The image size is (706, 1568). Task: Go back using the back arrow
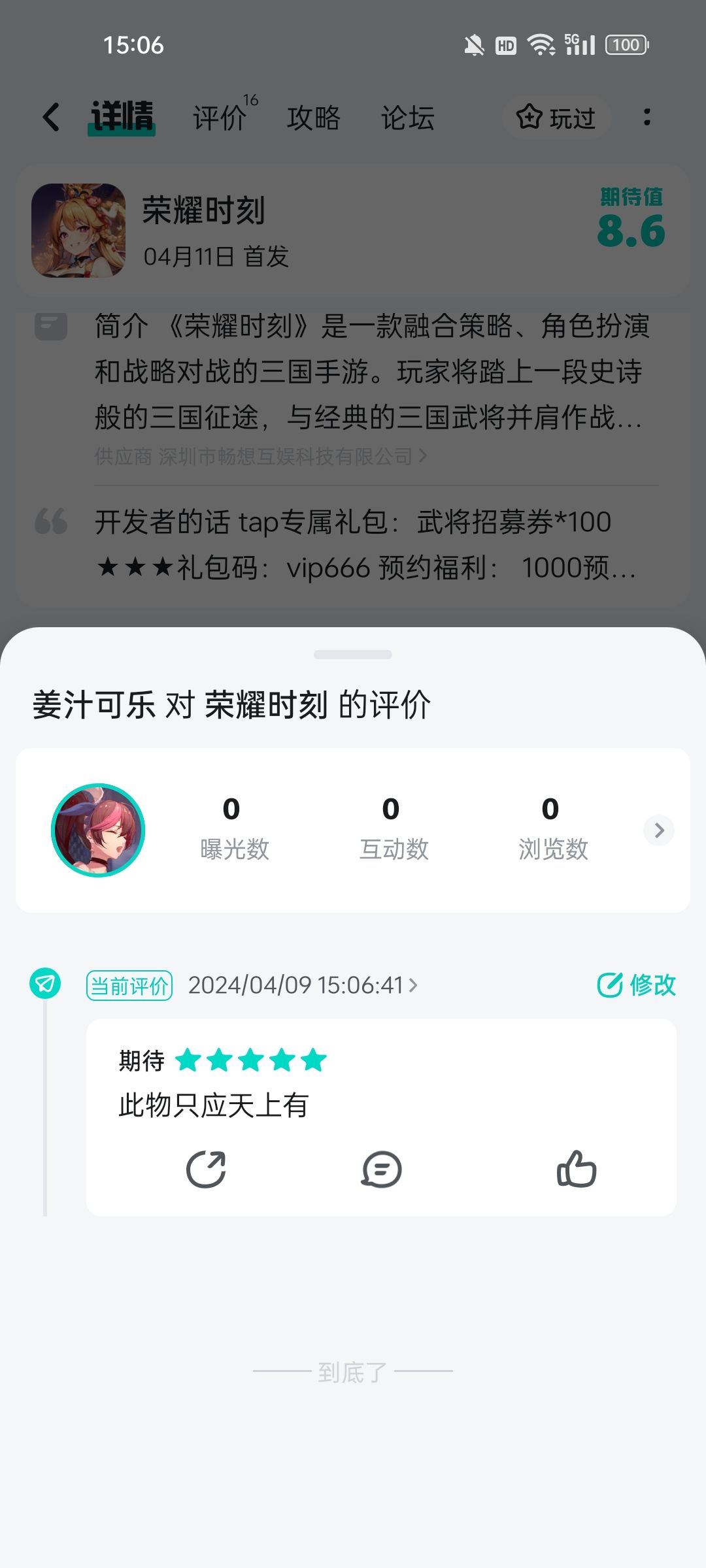click(x=51, y=118)
